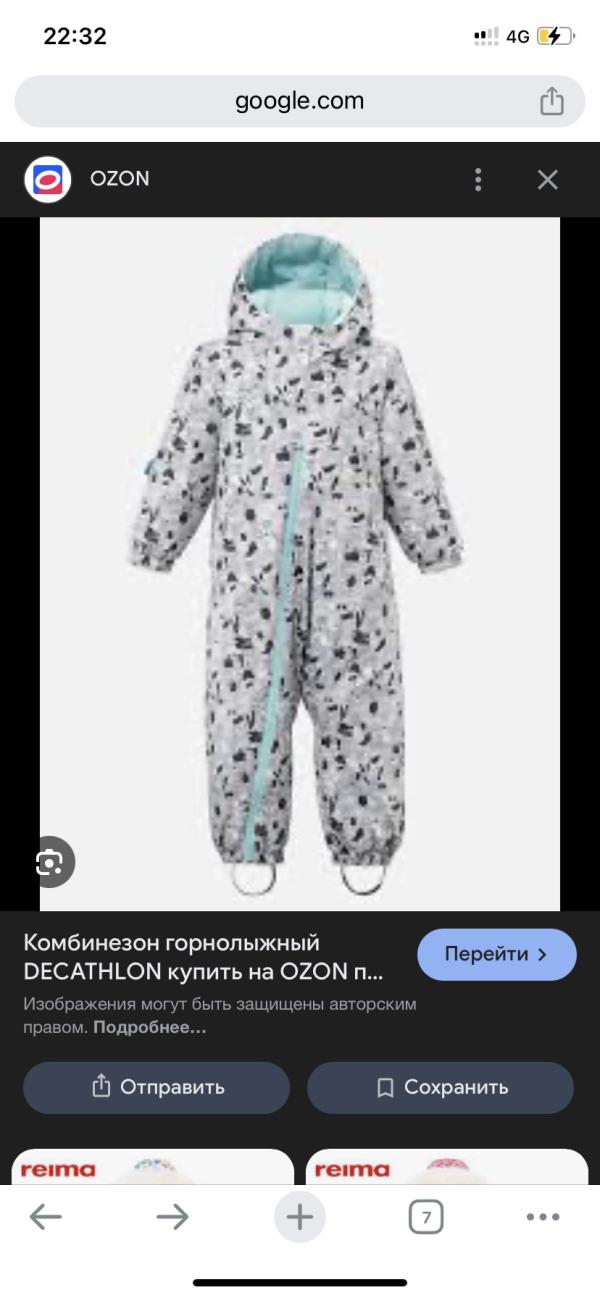600x1297 pixels.
Task: Show the open tabs switcher
Action: (x=426, y=1217)
